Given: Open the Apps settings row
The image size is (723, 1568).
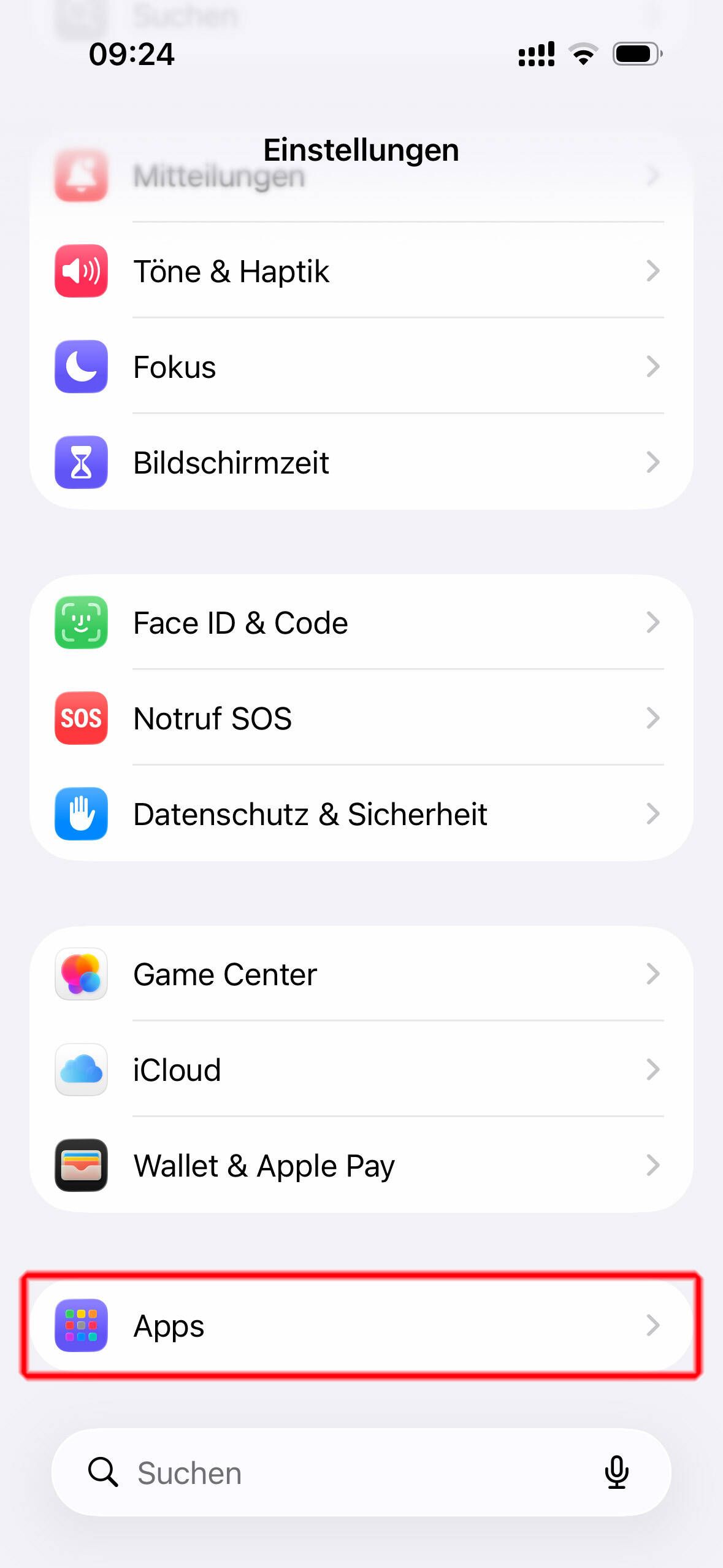Looking at the screenshot, I should pos(361,1326).
